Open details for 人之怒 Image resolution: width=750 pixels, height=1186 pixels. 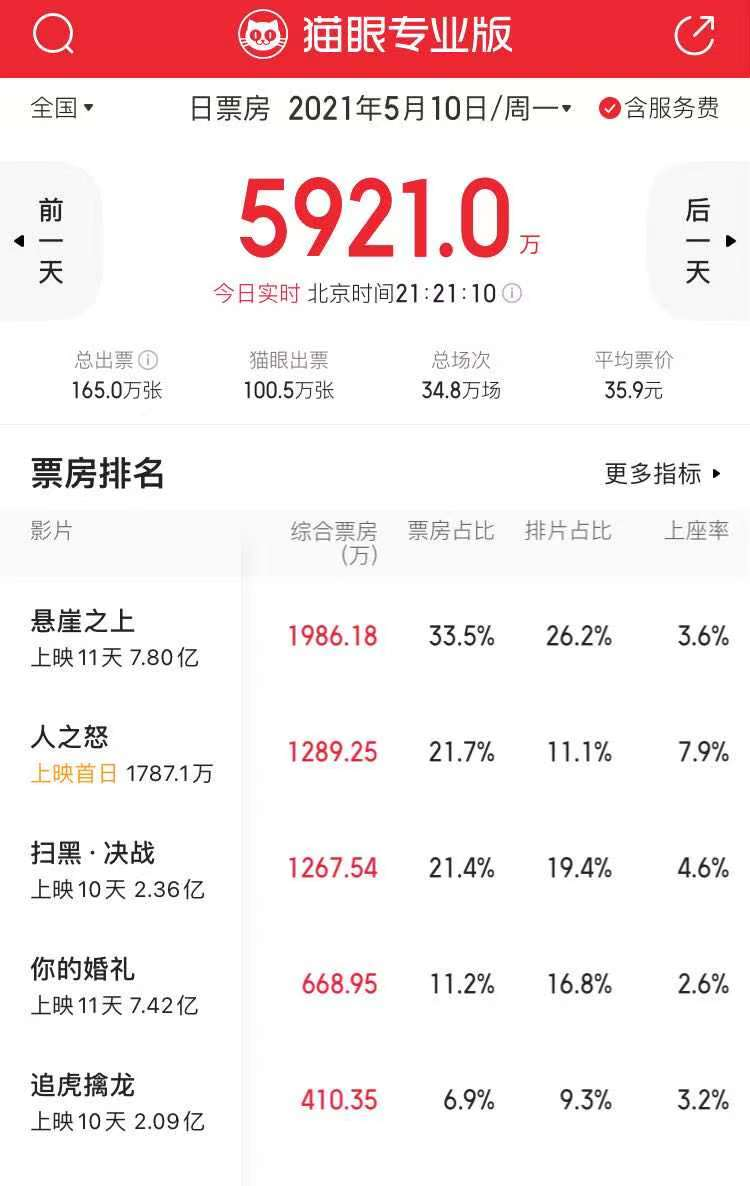click(375, 753)
